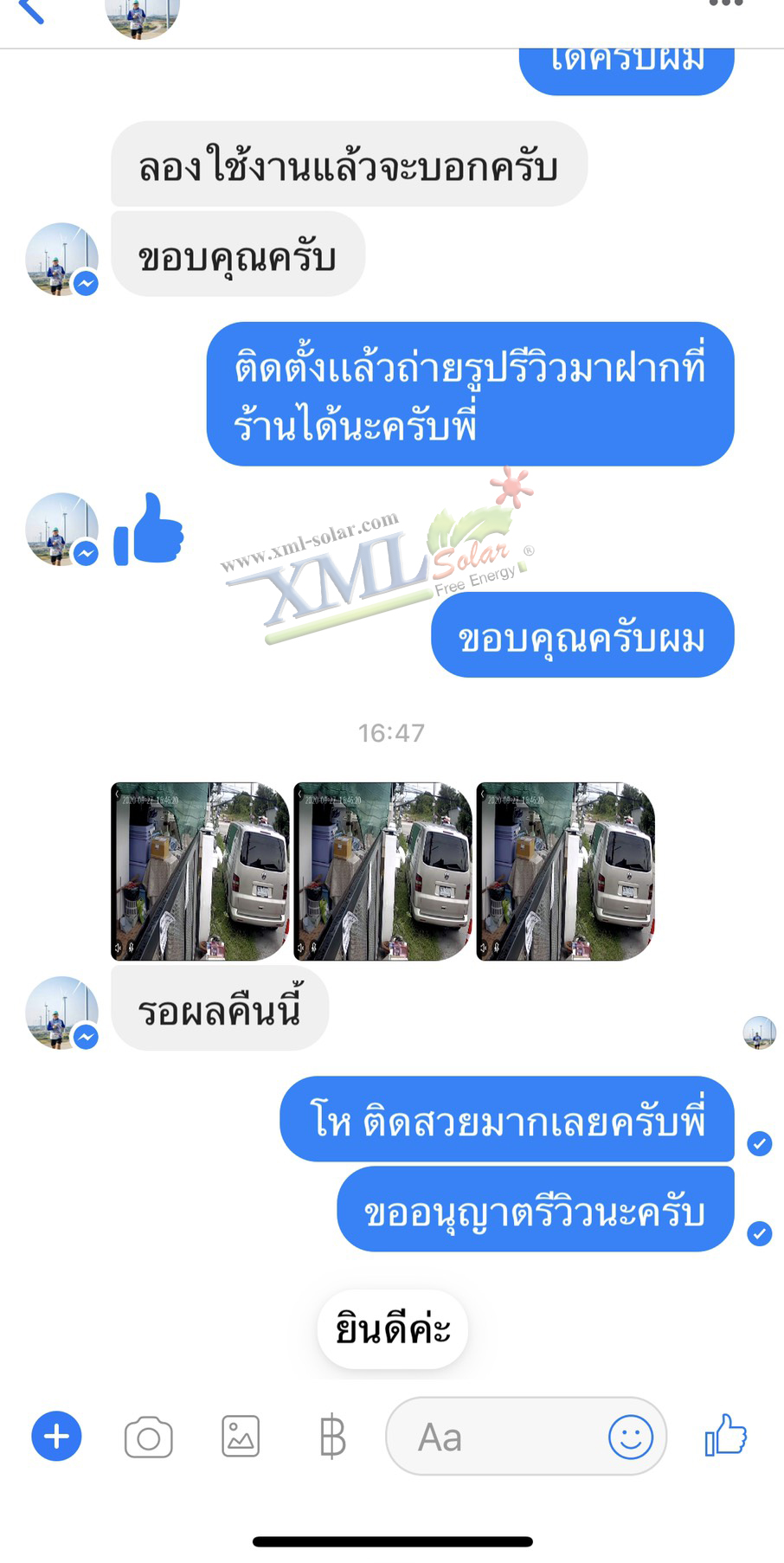
Task: Go back to the chat list
Action: [31, 10]
